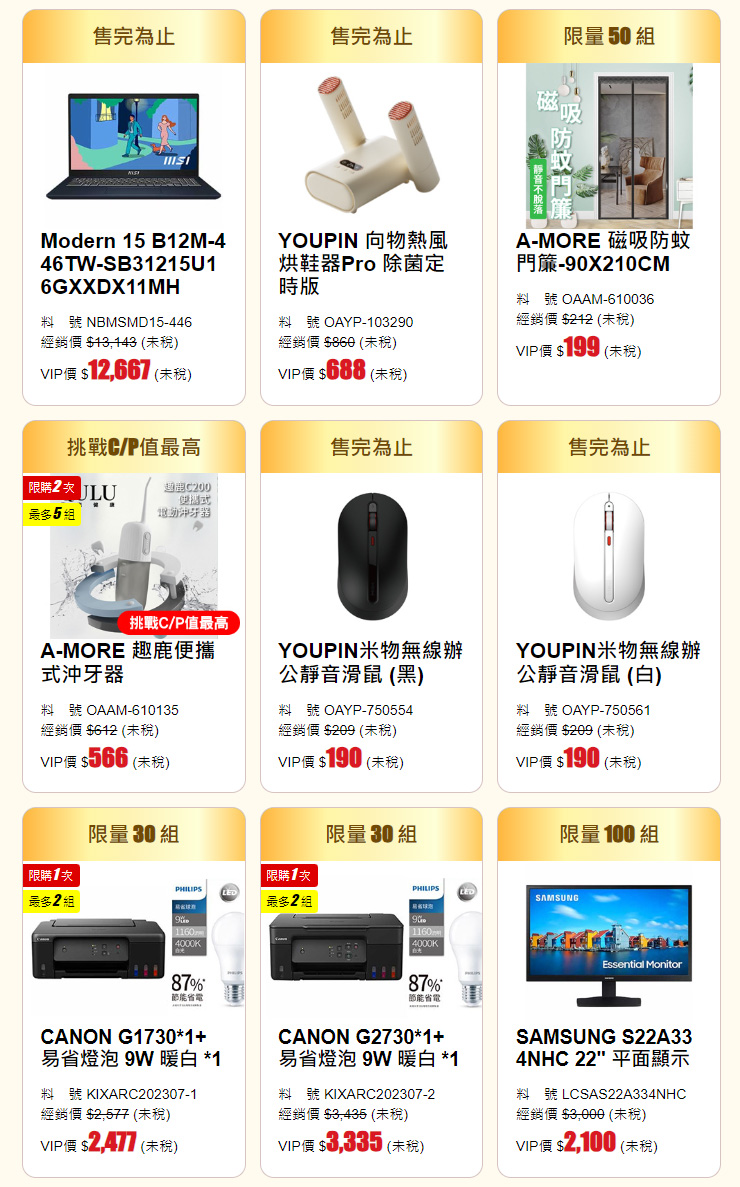Open SAMSUNG S22A334NHC 22" monitor card

tap(608, 1046)
